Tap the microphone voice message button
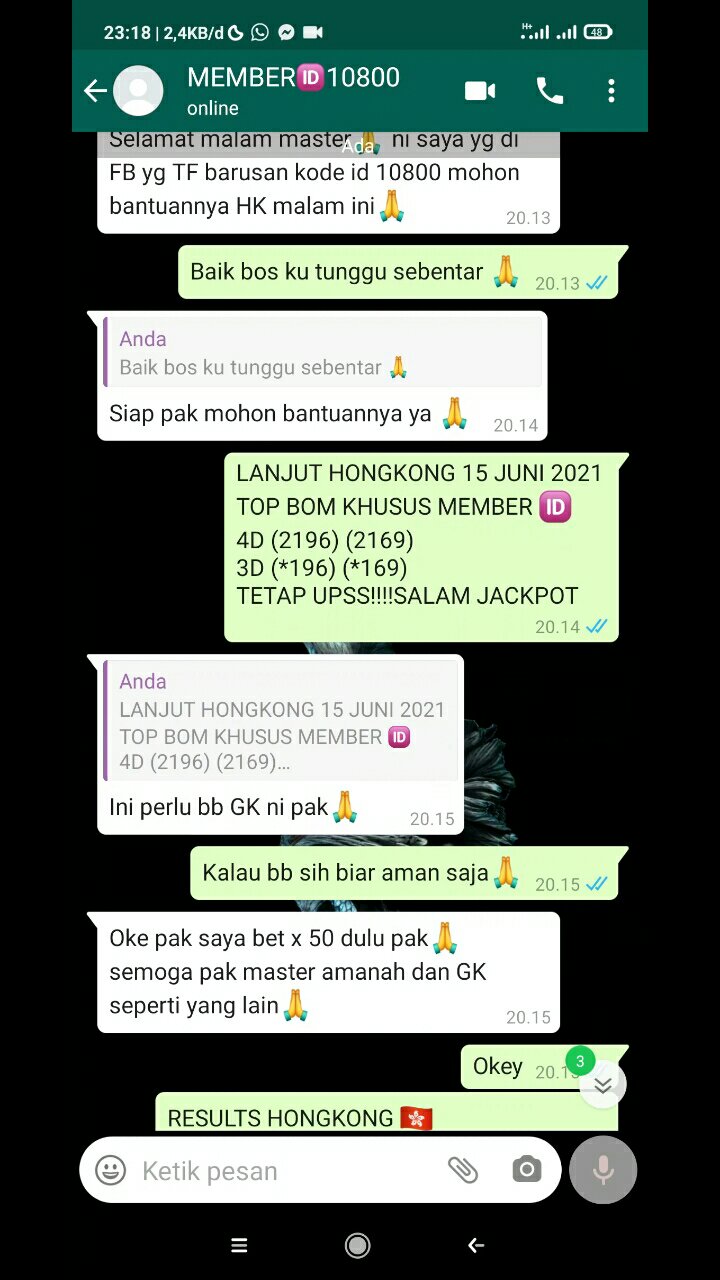The image size is (720, 1280). click(x=603, y=1170)
